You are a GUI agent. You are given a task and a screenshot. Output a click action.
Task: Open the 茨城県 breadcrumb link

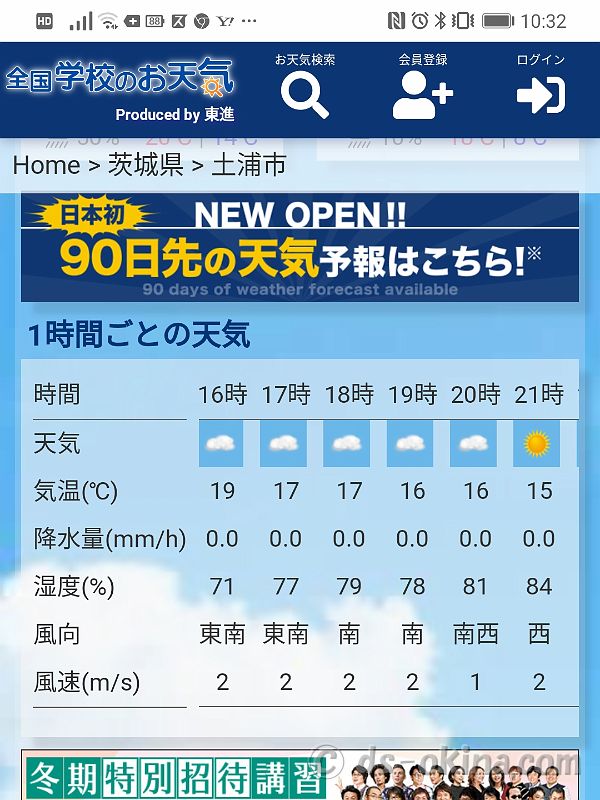(x=146, y=165)
